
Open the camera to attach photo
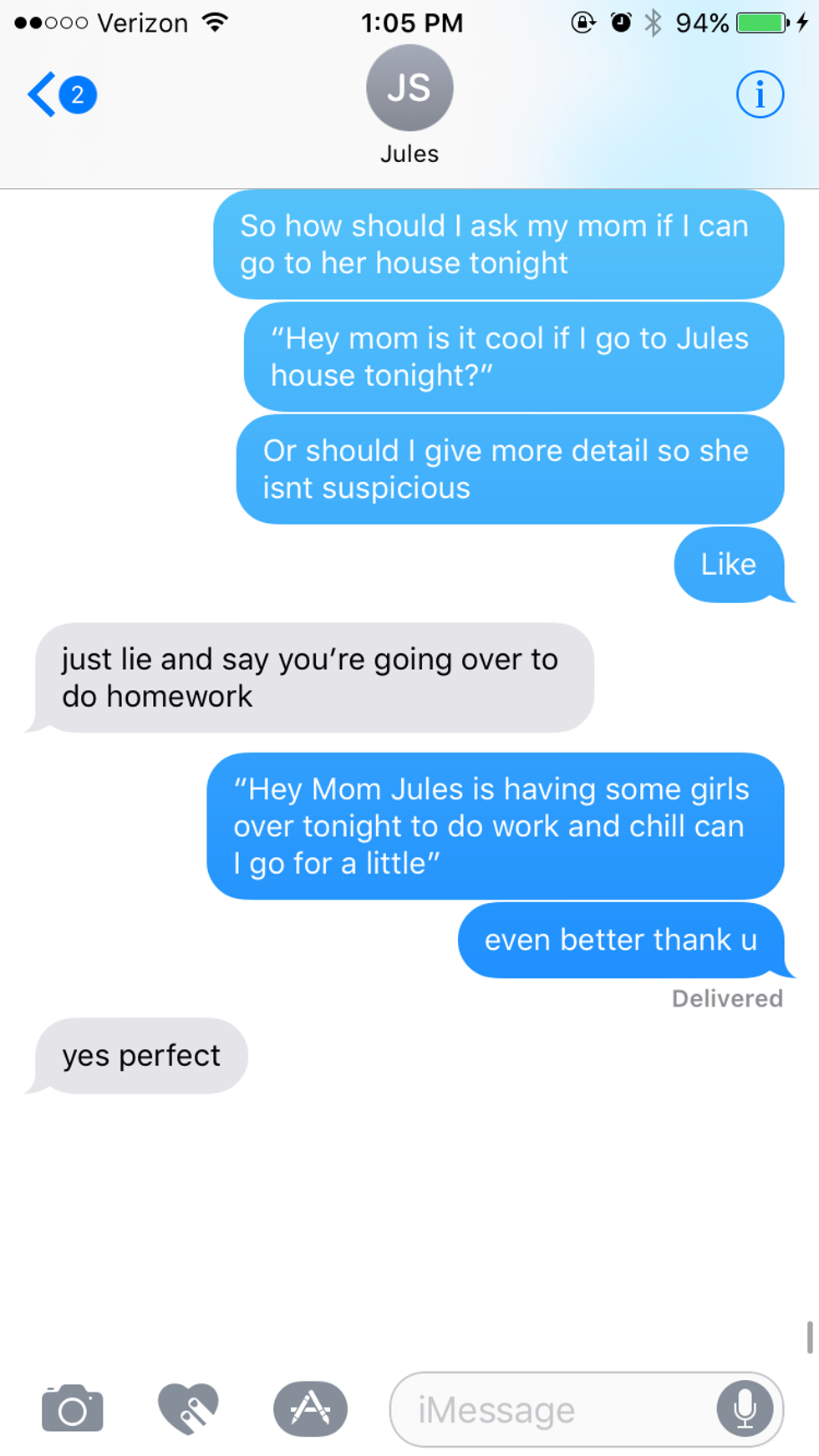(x=73, y=1409)
